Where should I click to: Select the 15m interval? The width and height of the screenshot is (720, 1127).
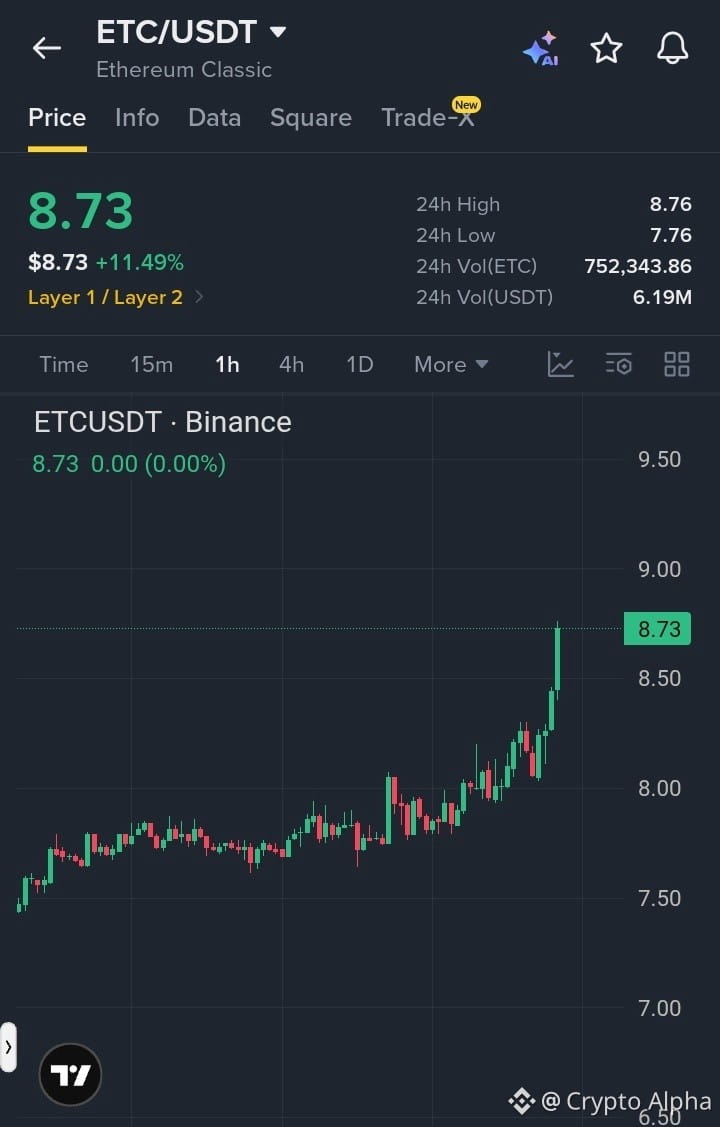(152, 364)
